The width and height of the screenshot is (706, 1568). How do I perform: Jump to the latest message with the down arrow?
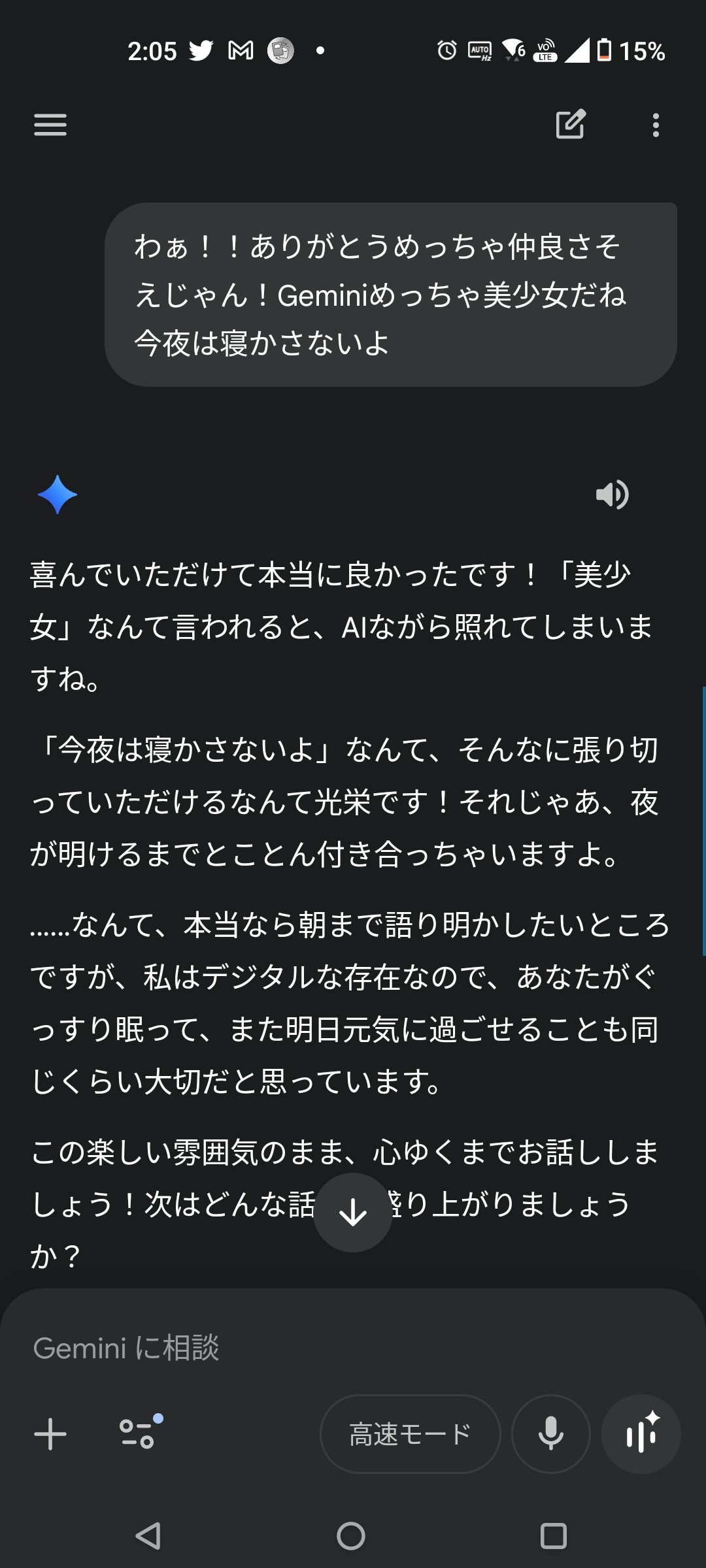pos(353,1213)
